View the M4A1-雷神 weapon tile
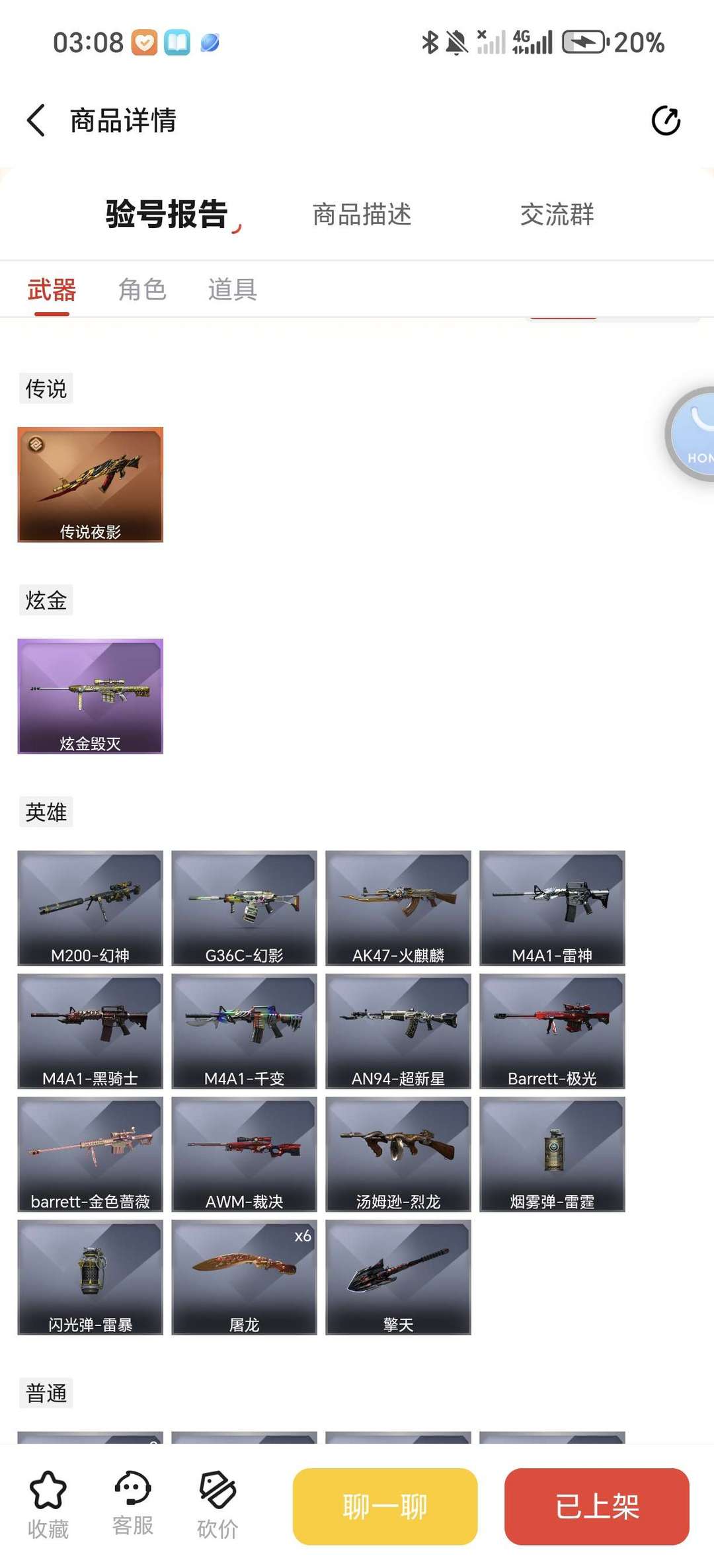714x1568 pixels. tap(553, 908)
